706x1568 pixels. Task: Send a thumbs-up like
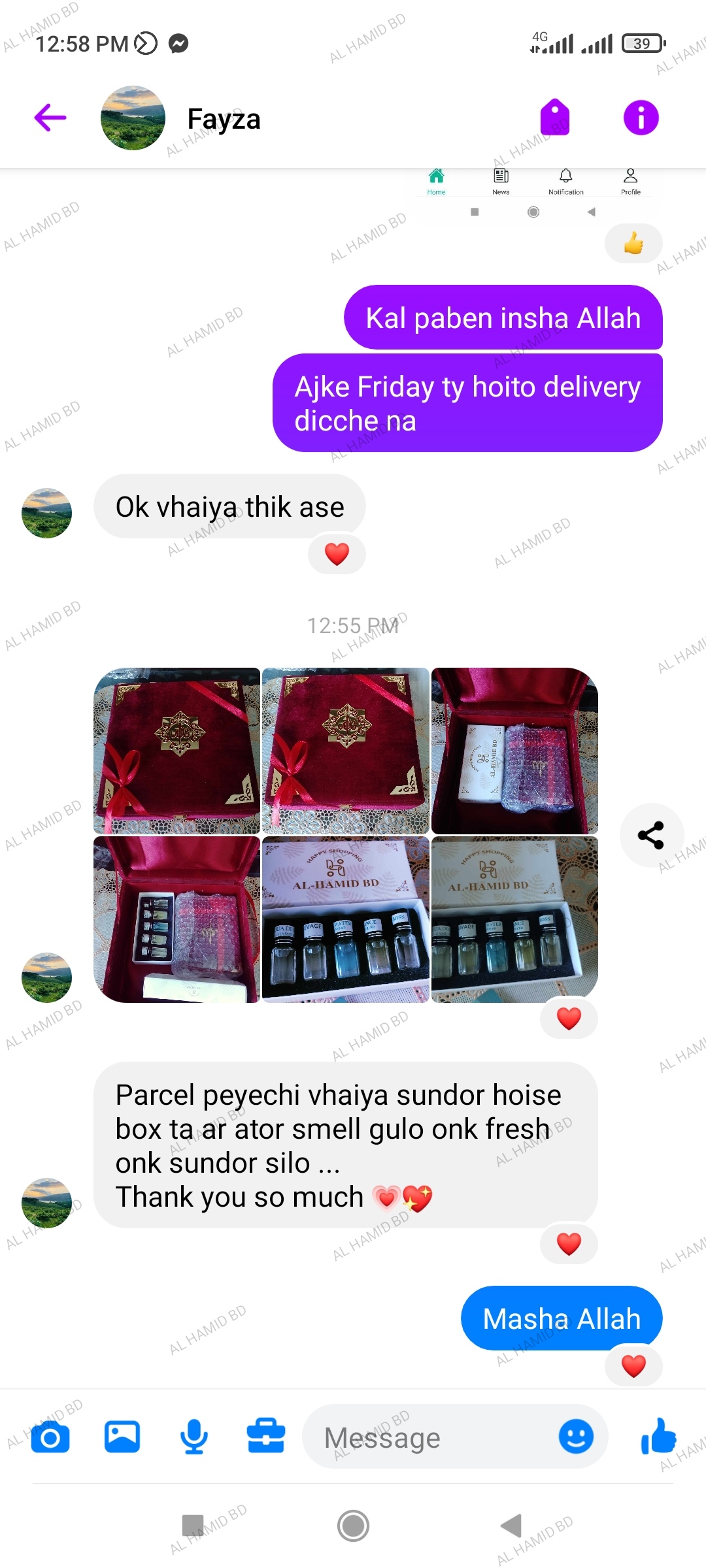[658, 1437]
